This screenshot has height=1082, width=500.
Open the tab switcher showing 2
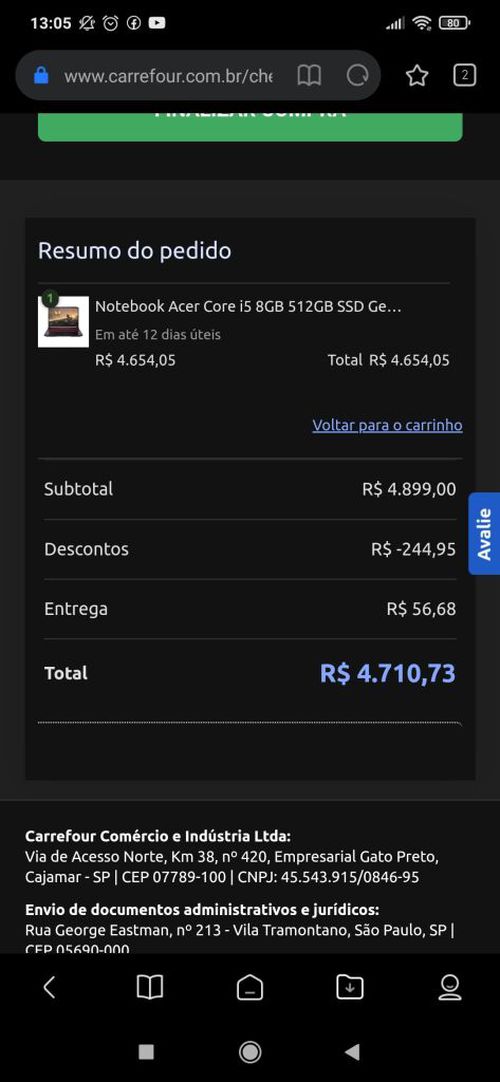click(x=465, y=75)
